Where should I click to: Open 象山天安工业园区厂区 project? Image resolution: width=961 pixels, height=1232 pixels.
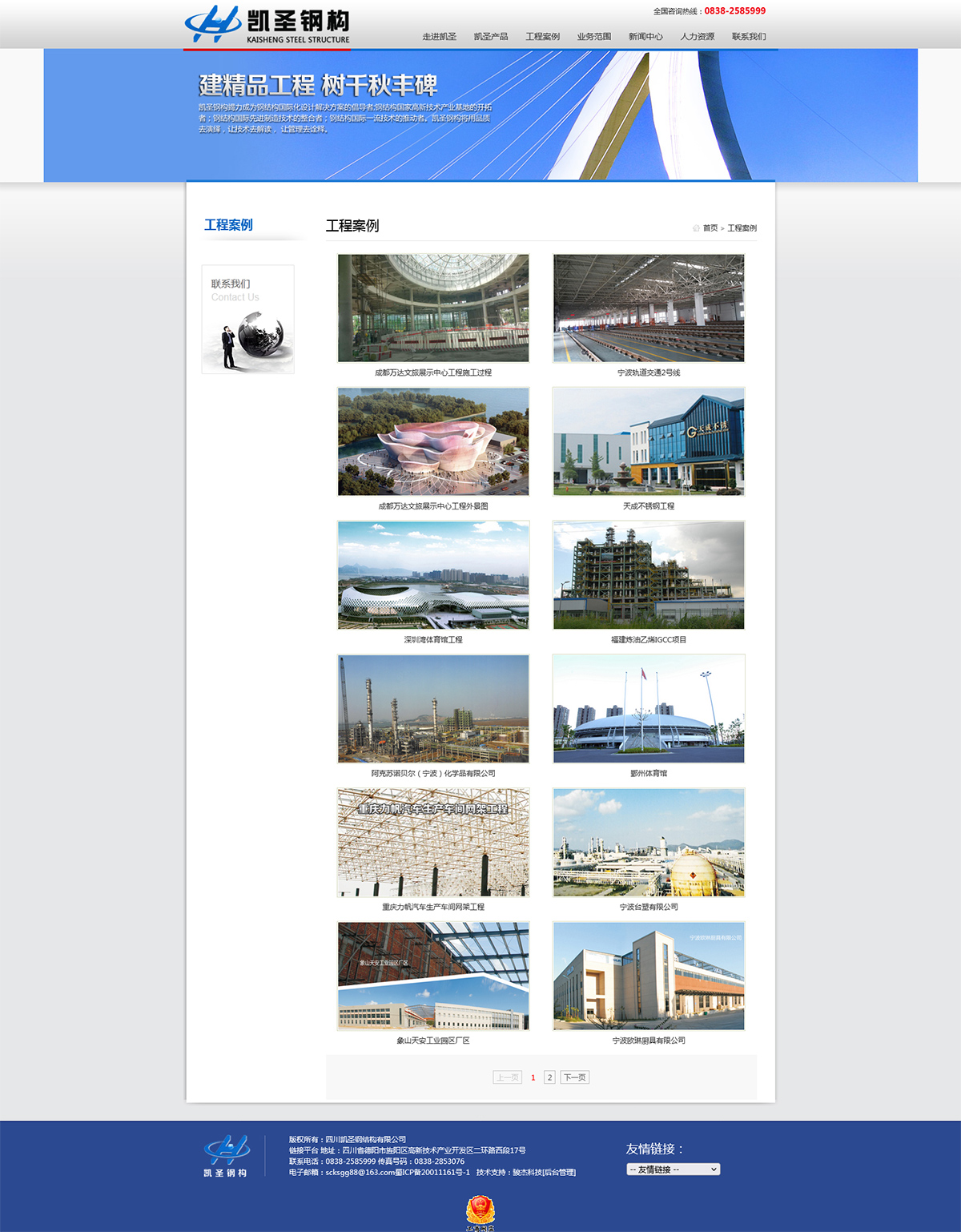433,976
